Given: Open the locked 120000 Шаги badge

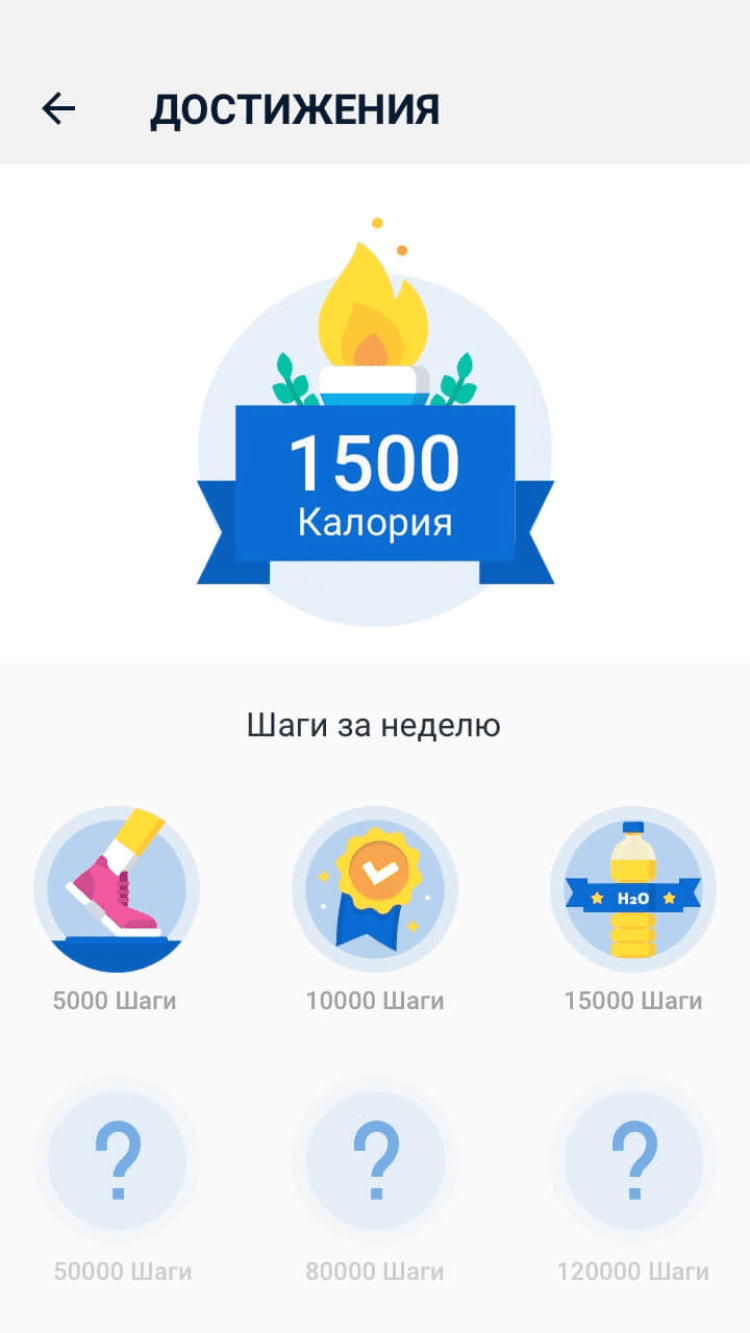Looking at the screenshot, I should click(633, 1160).
